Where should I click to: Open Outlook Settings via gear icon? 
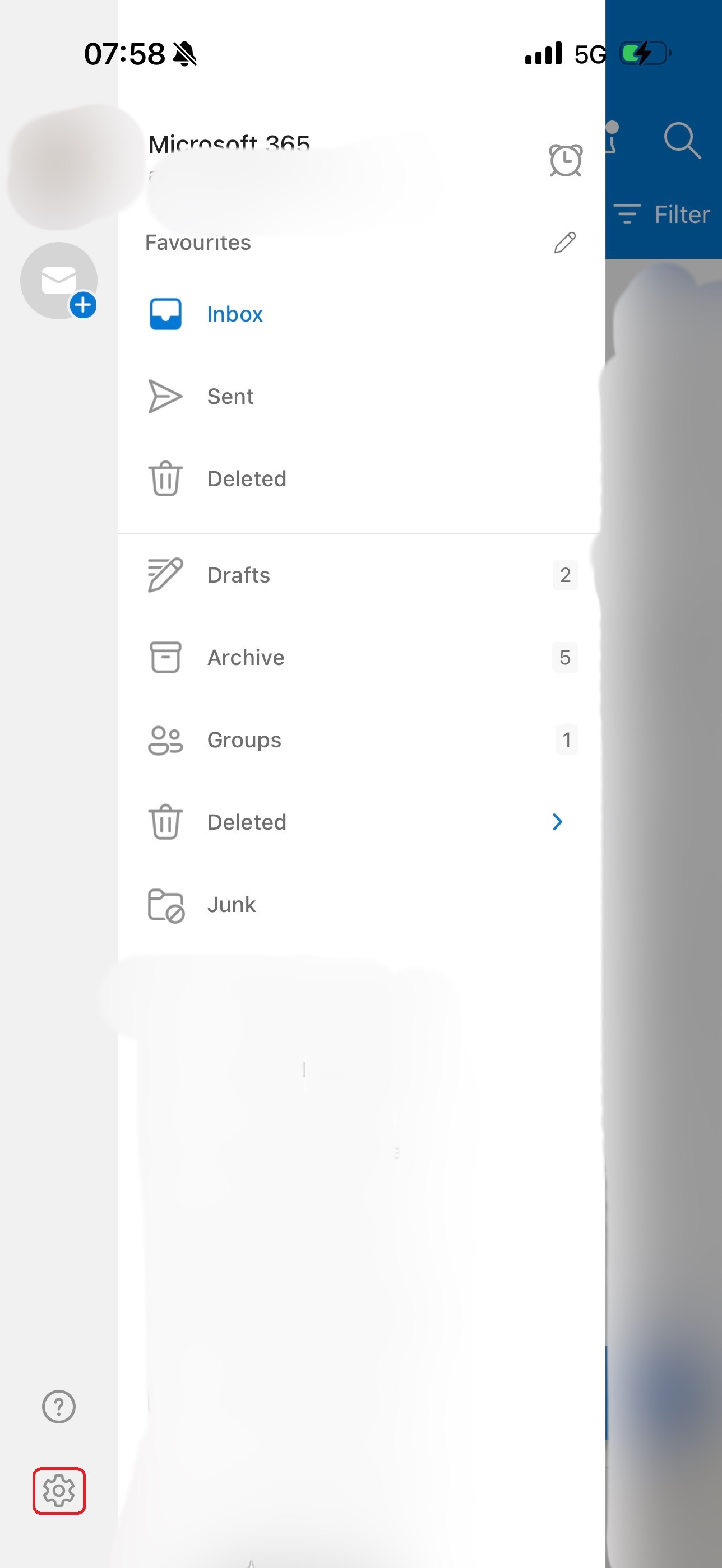point(59,1491)
